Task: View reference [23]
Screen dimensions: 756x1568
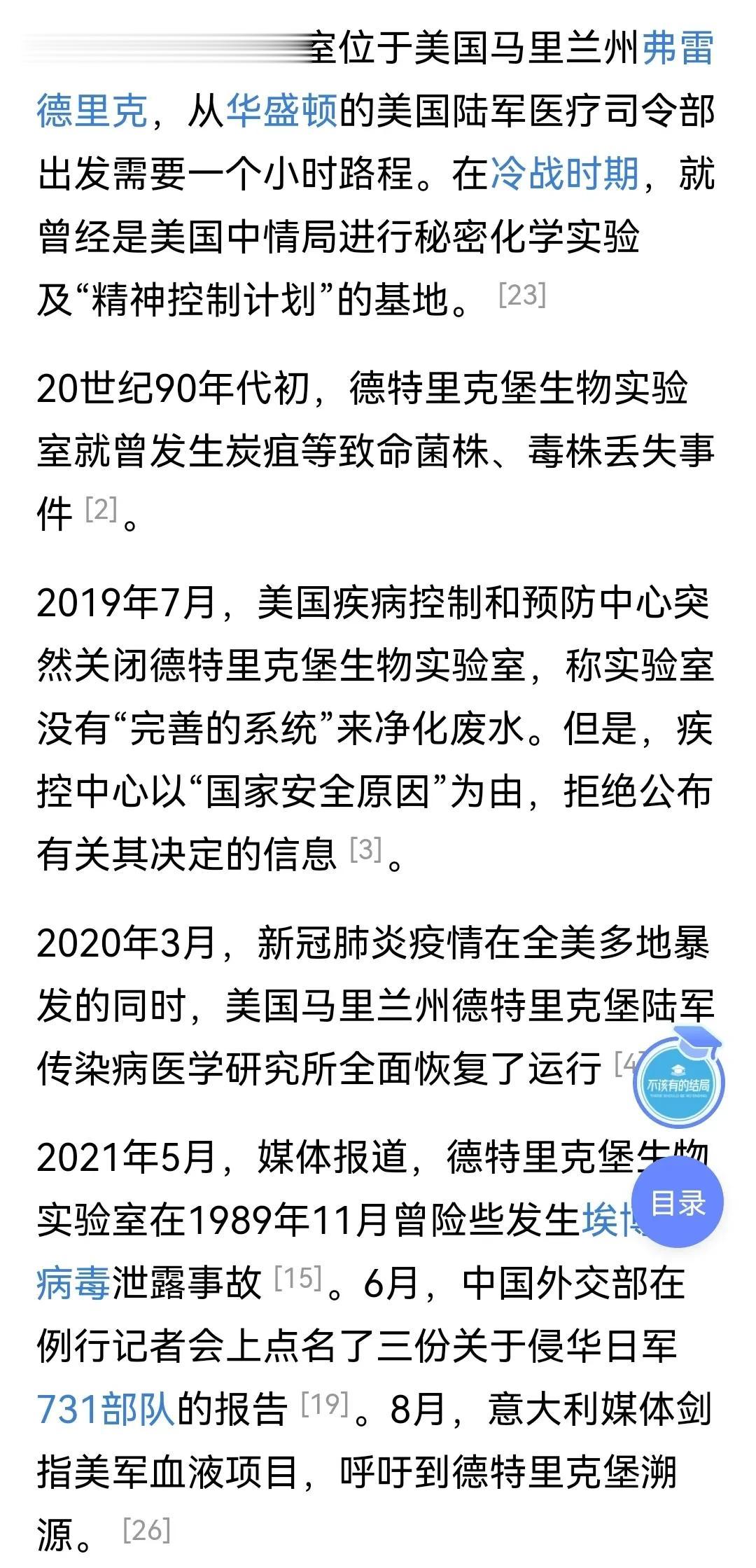Action: pyautogui.click(x=521, y=295)
